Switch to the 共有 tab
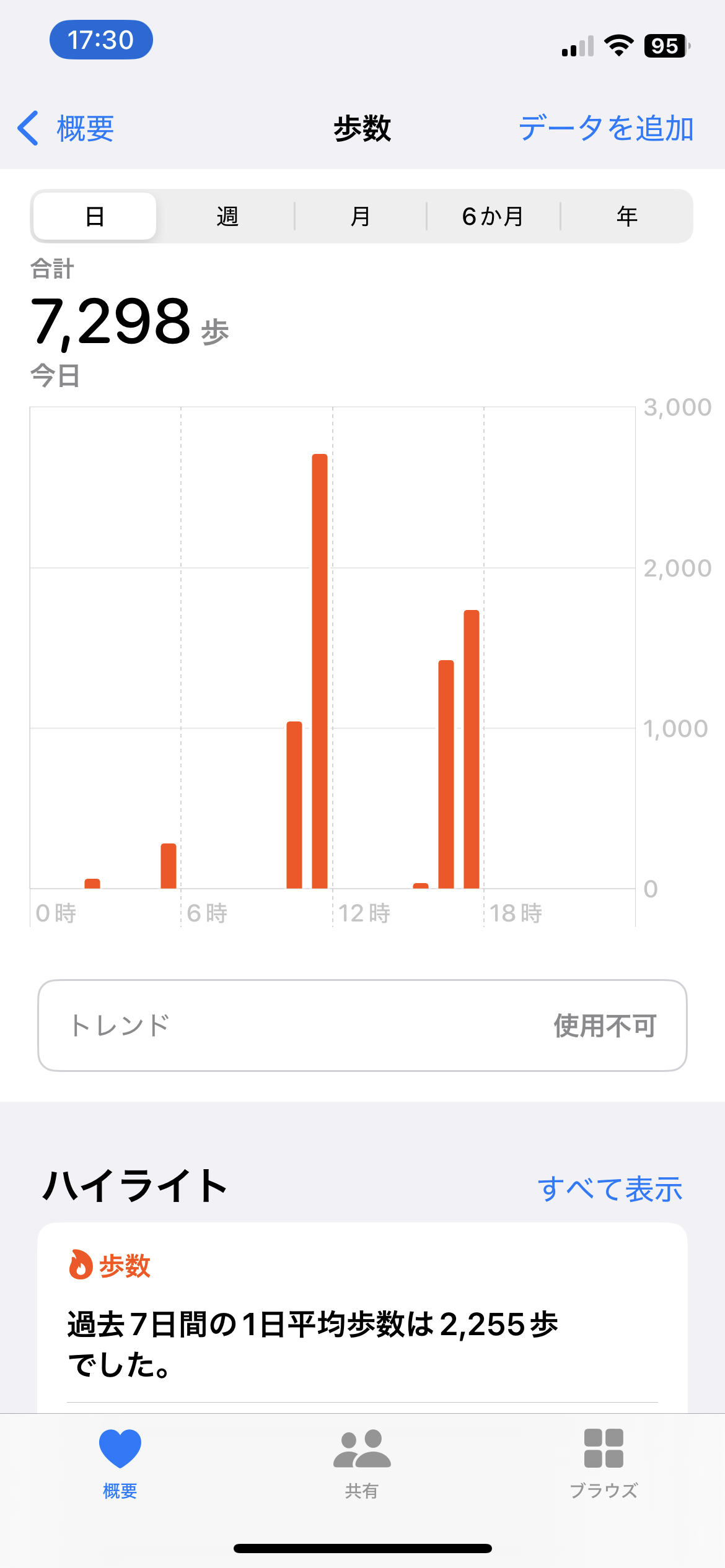Screen dimensions: 725x1568 [x=362, y=1464]
